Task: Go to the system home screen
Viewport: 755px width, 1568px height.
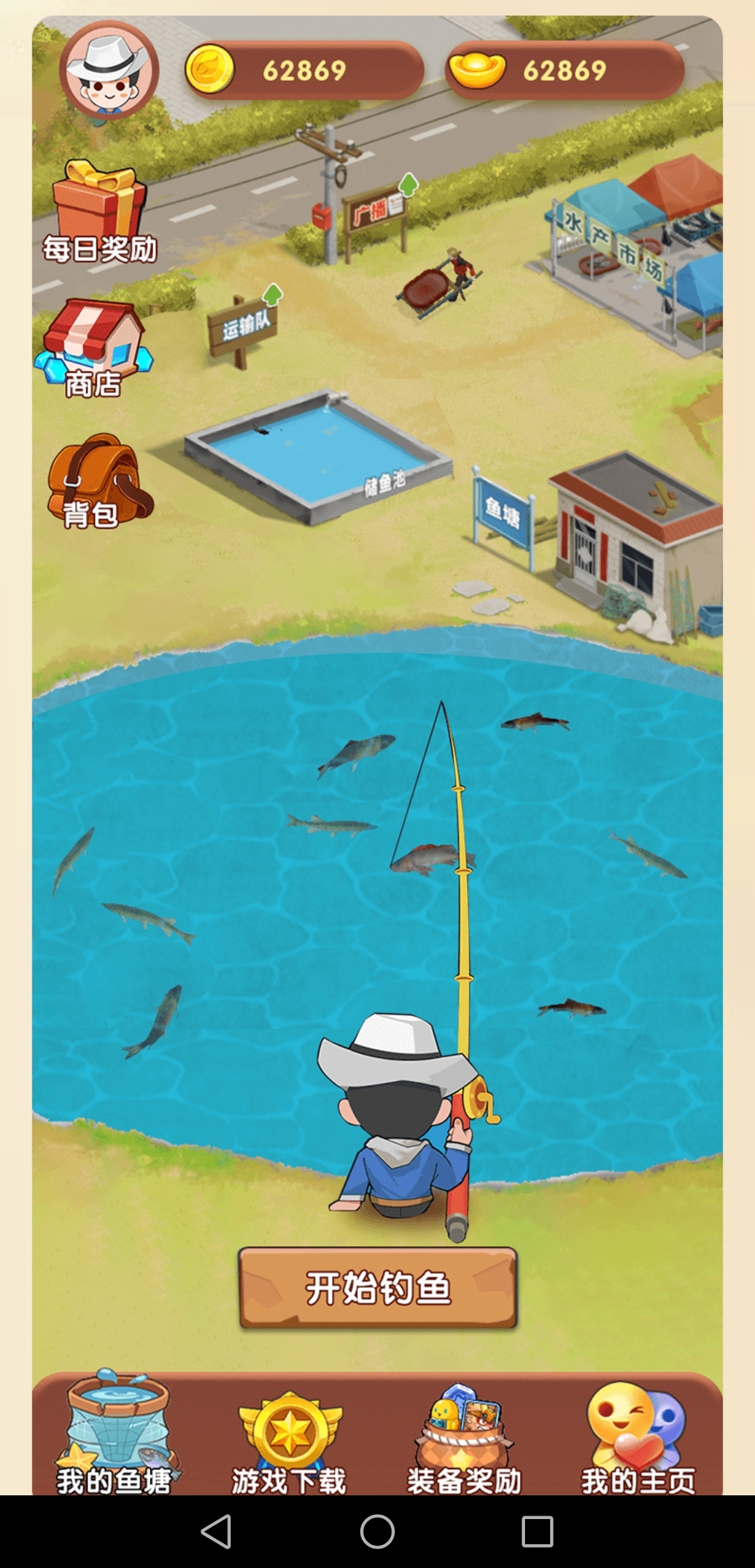Action: [377, 1532]
